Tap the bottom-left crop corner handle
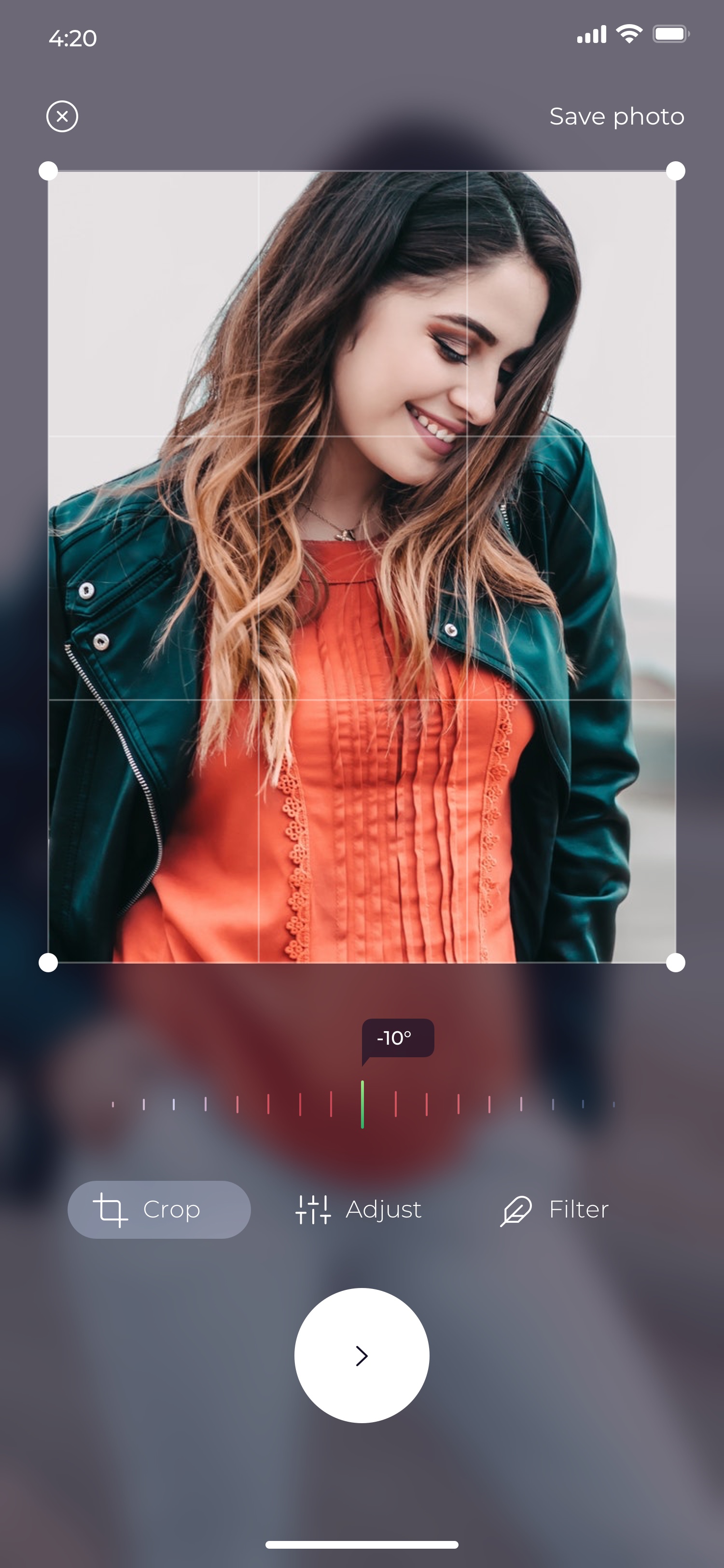 click(x=48, y=962)
